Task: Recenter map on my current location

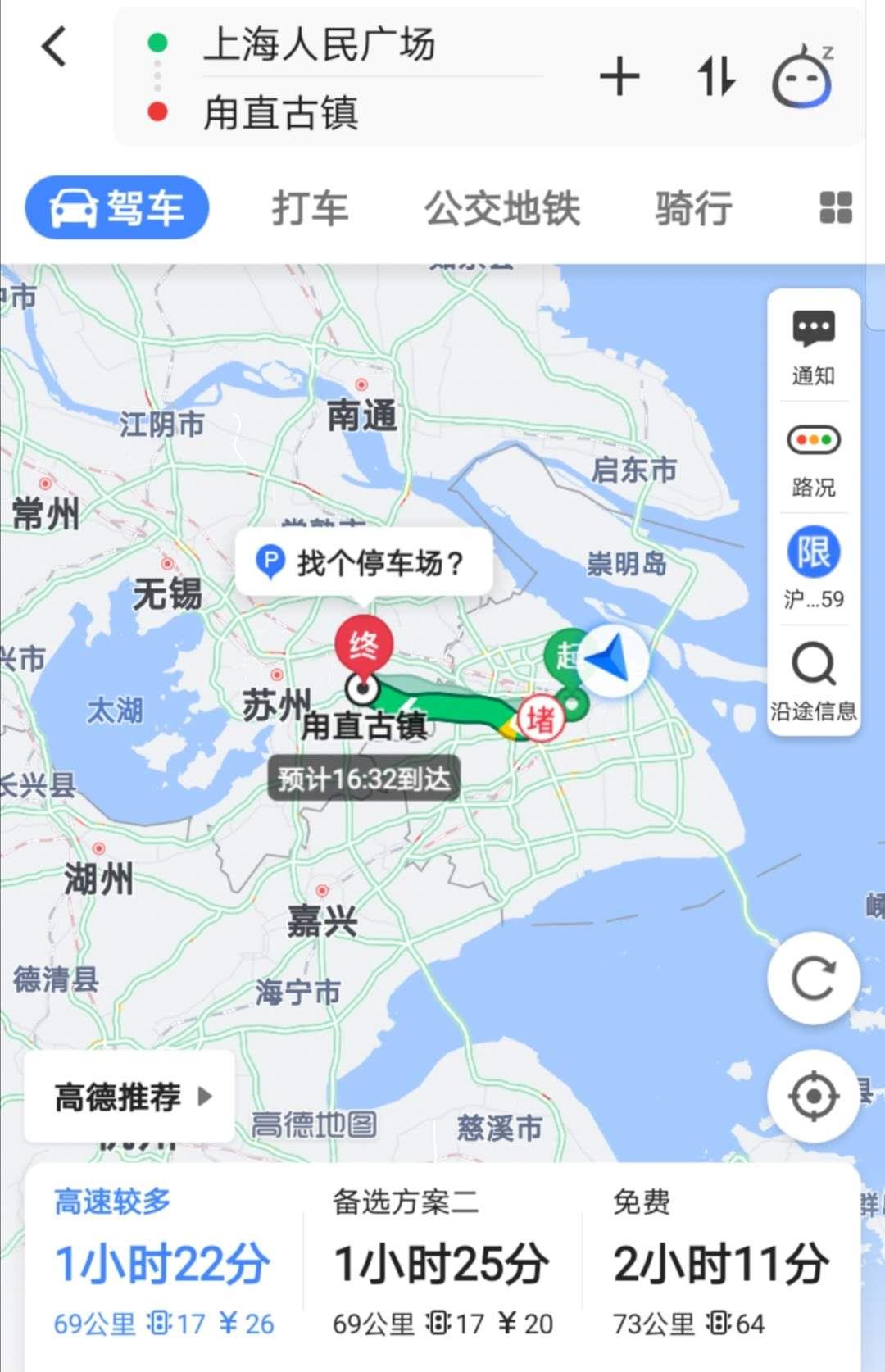Action: pos(813,1096)
